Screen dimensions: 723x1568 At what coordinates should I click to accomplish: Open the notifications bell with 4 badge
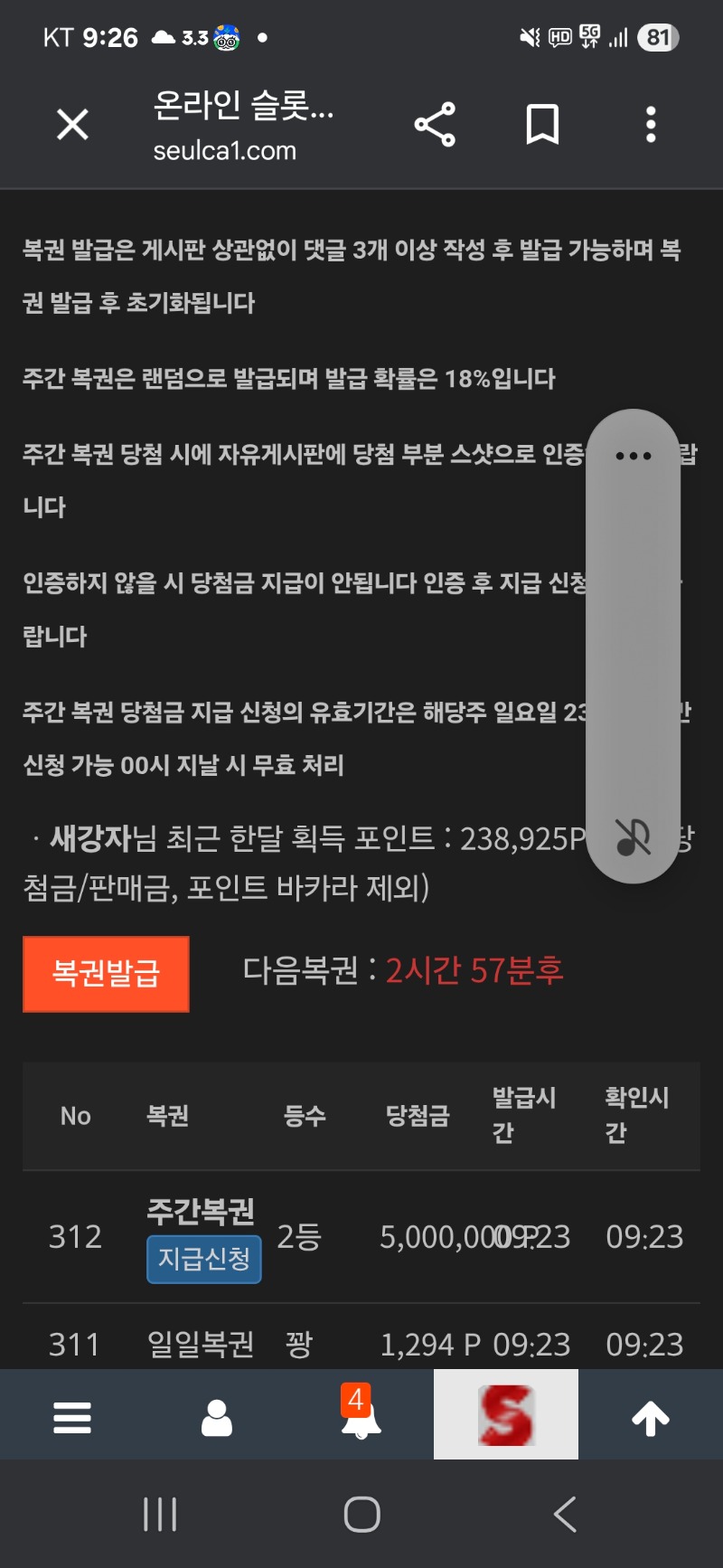click(x=361, y=1417)
